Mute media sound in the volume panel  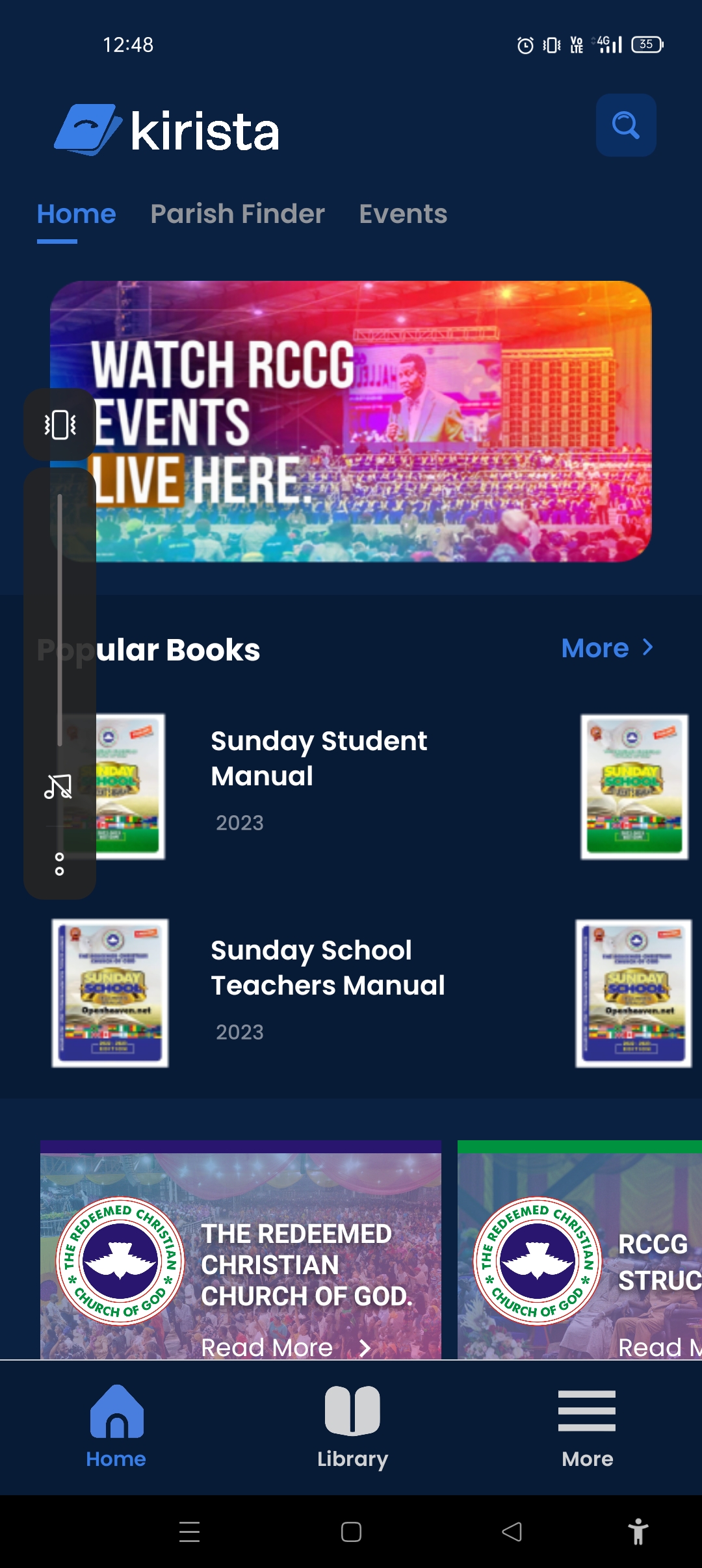pos(58,787)
